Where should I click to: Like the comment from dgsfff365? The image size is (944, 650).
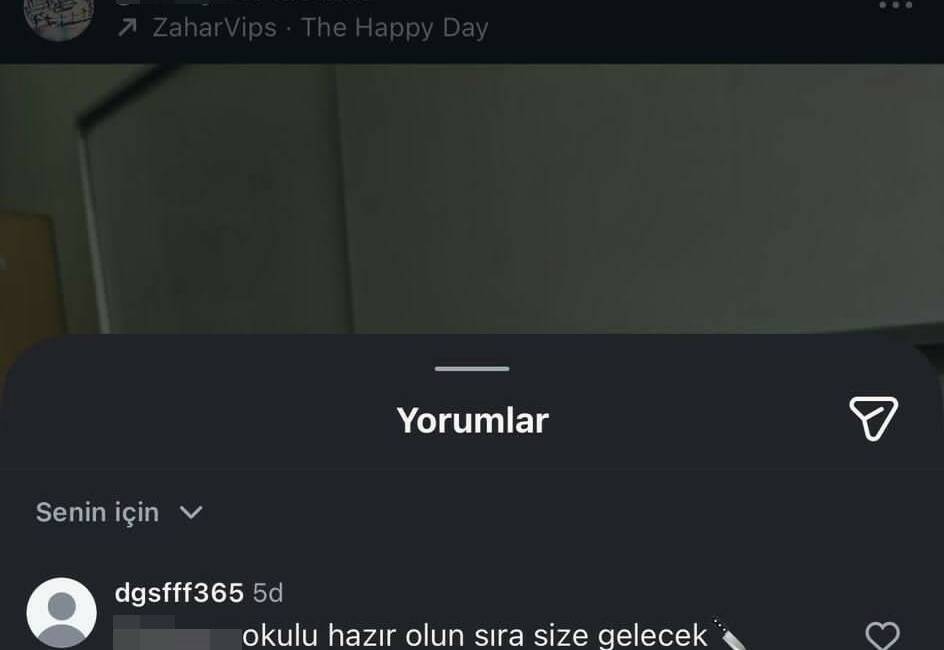click(881, 635)
